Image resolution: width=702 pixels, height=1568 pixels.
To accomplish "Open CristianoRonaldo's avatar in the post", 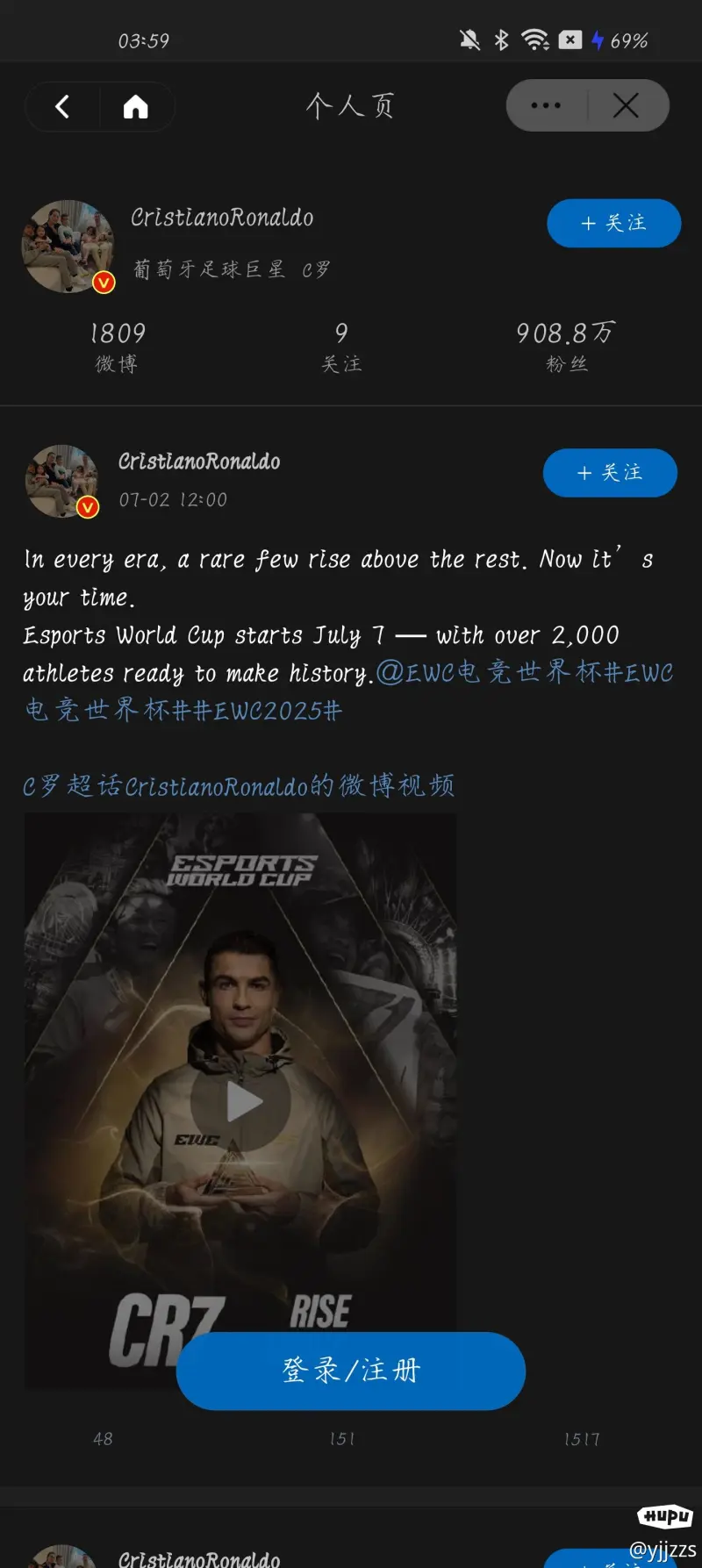I will coord(61,481).
